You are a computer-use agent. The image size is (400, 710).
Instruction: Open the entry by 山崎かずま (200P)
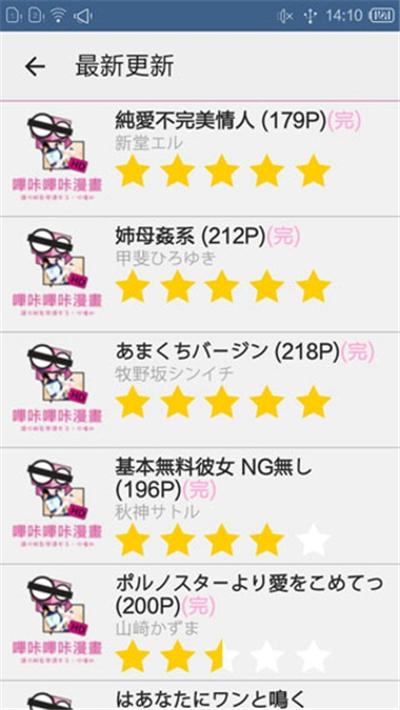[x=200, y=622]
